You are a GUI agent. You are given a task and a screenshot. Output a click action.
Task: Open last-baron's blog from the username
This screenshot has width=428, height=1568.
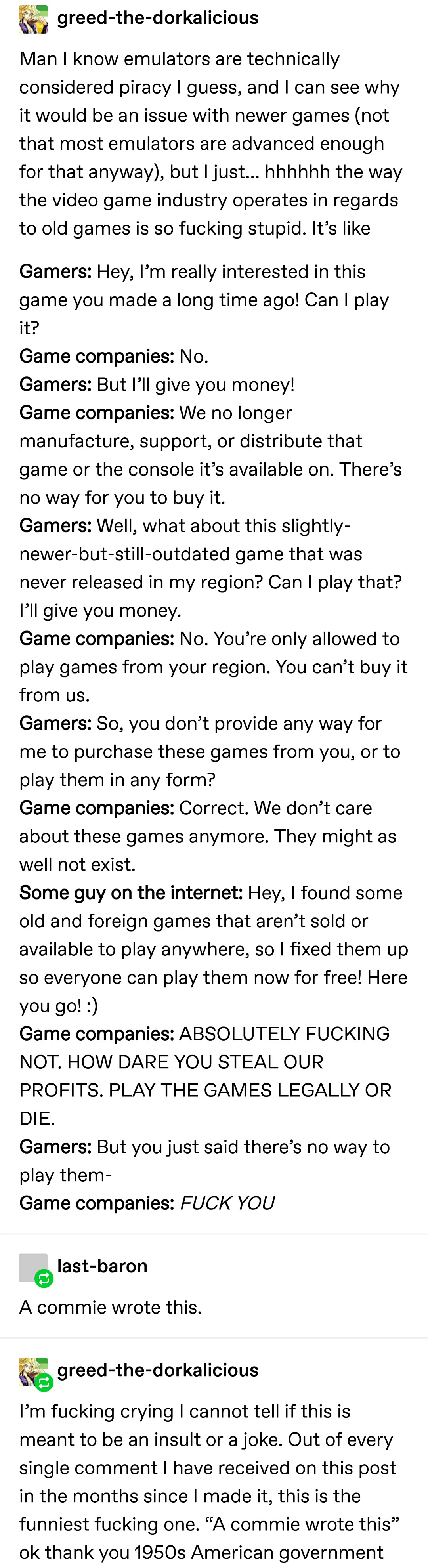tap(102, 1266)
